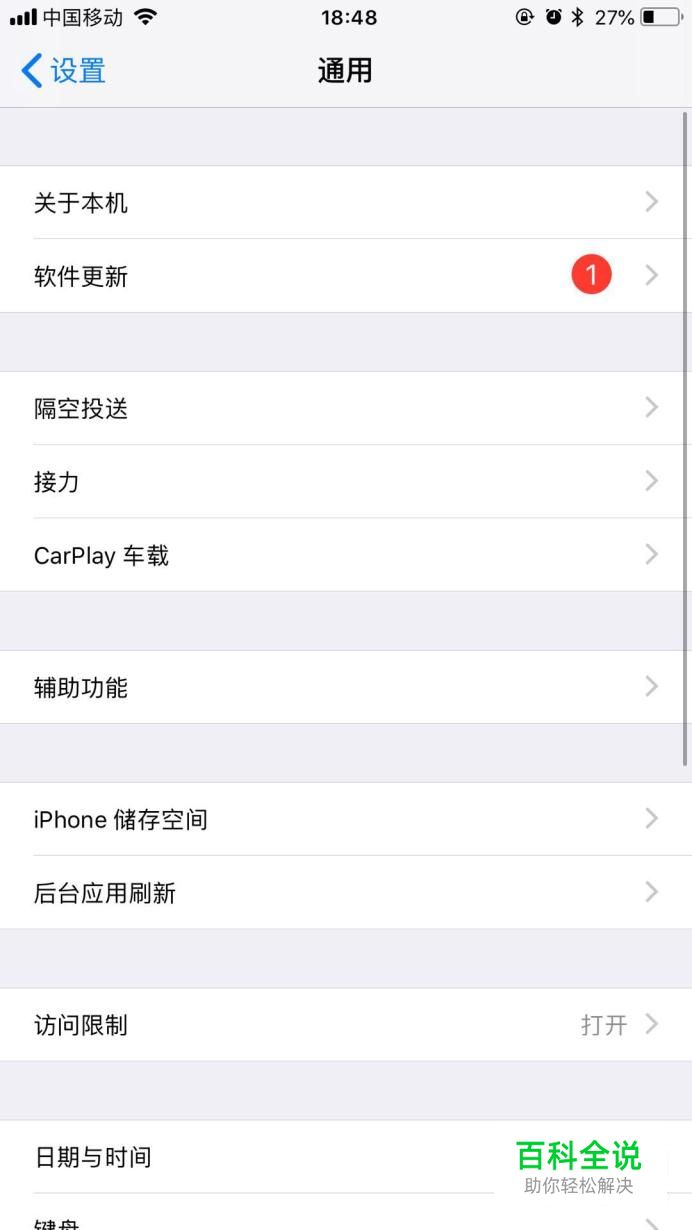This screenshot has height=1230, width=692.
Task: Open 隔空投送 settings
Action: tap(345, 408)
